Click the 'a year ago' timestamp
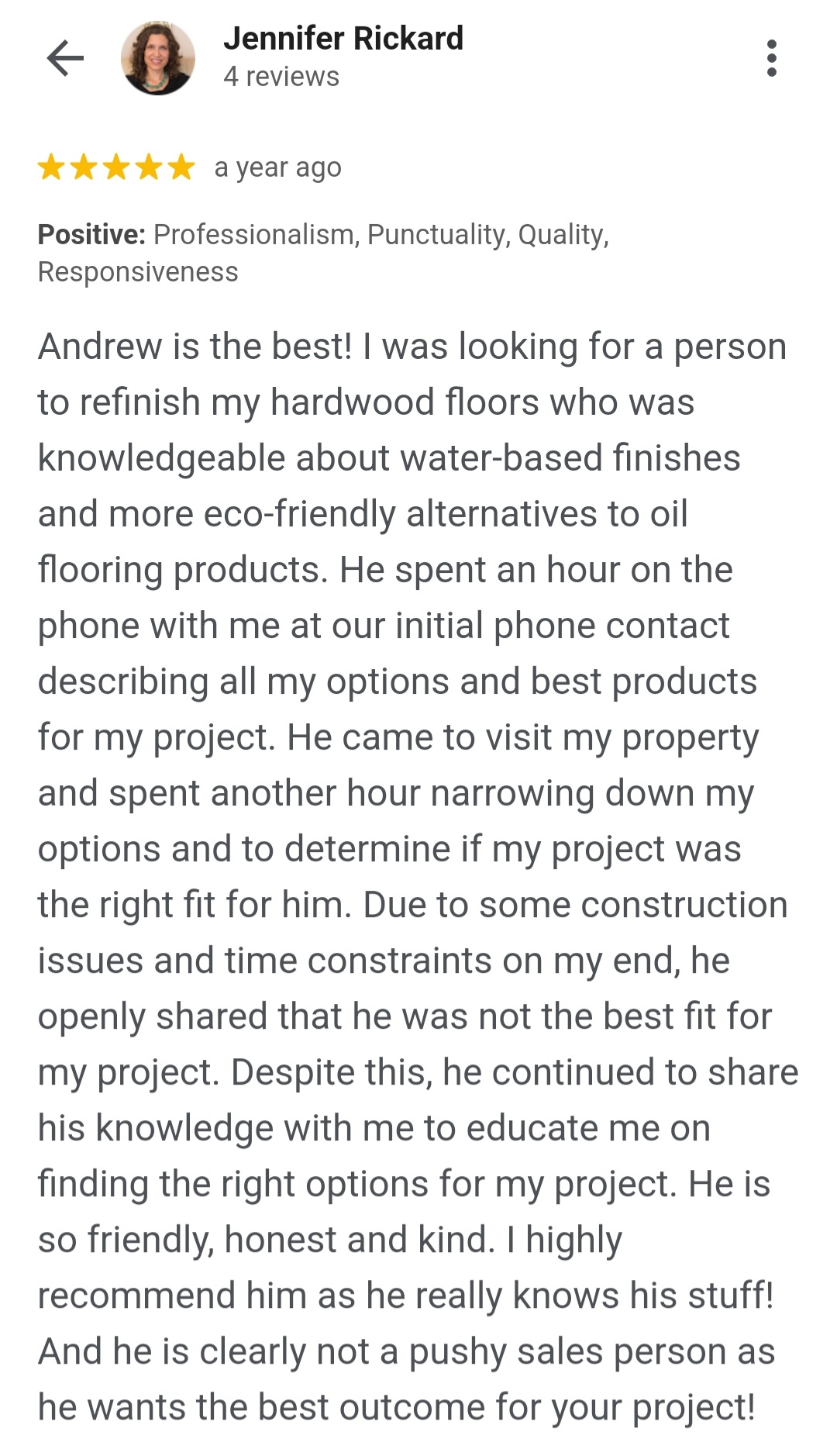This screenshot has width=837, height=1456. point(277,167)
